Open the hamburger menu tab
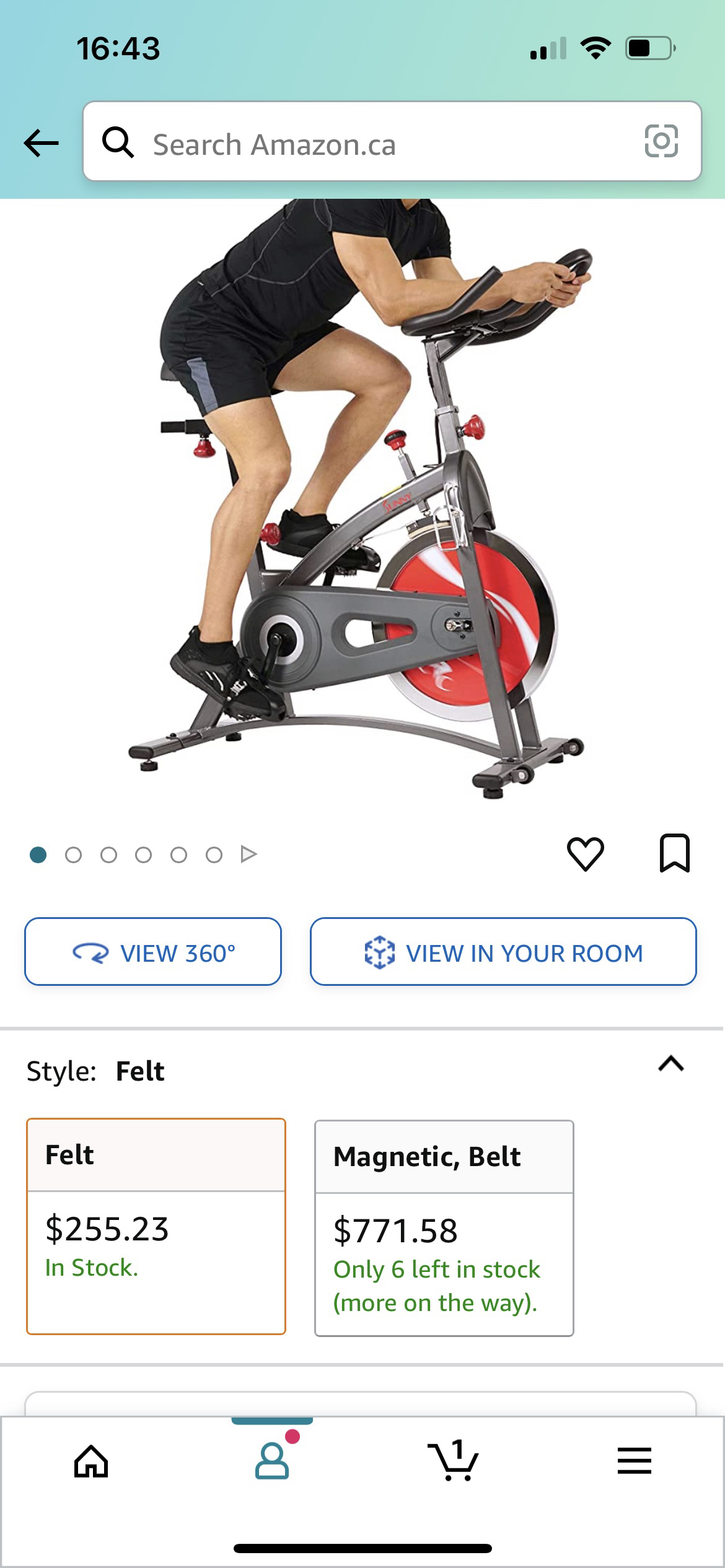 click(x=634, y=1461)
